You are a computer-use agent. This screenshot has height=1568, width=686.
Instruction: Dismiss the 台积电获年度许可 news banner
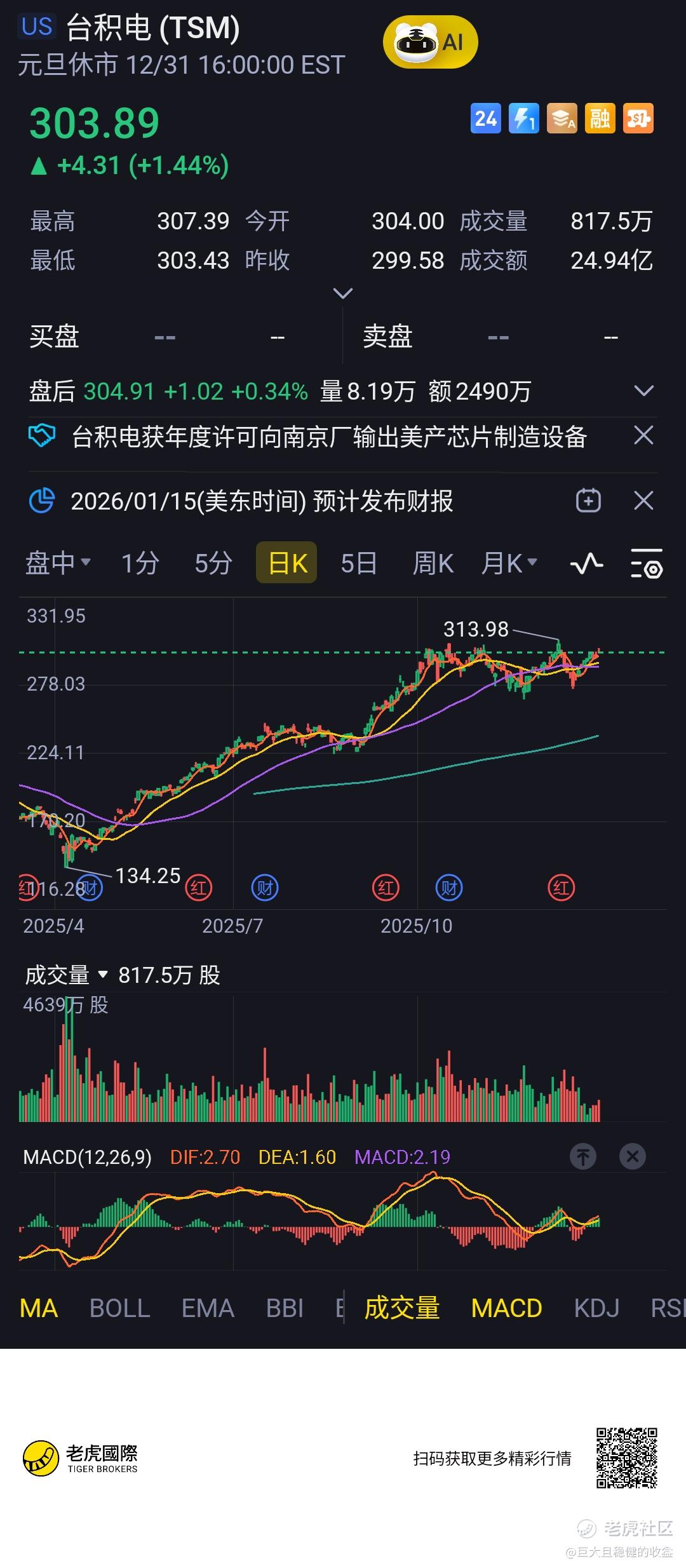(x=643, y=436)
